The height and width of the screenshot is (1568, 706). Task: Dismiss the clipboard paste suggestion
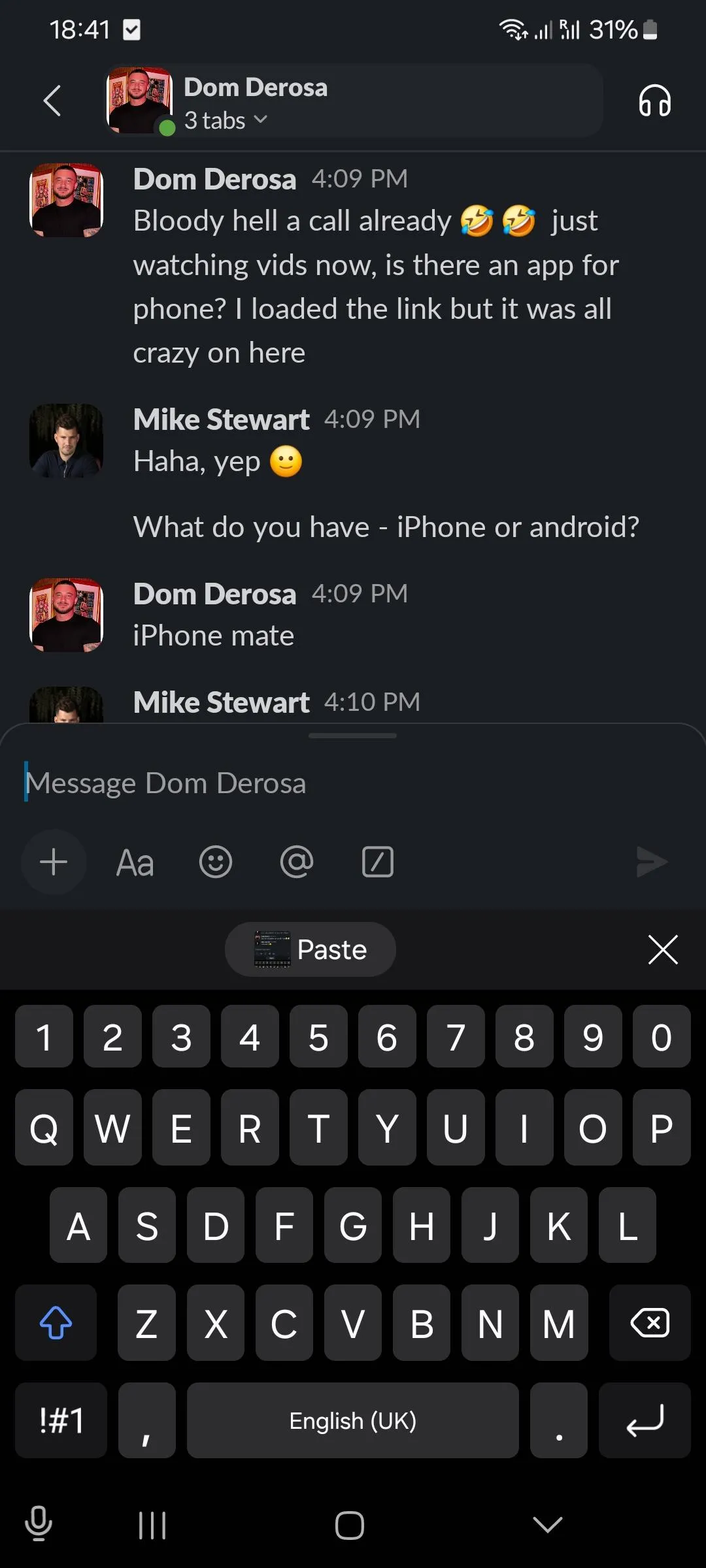663,949
